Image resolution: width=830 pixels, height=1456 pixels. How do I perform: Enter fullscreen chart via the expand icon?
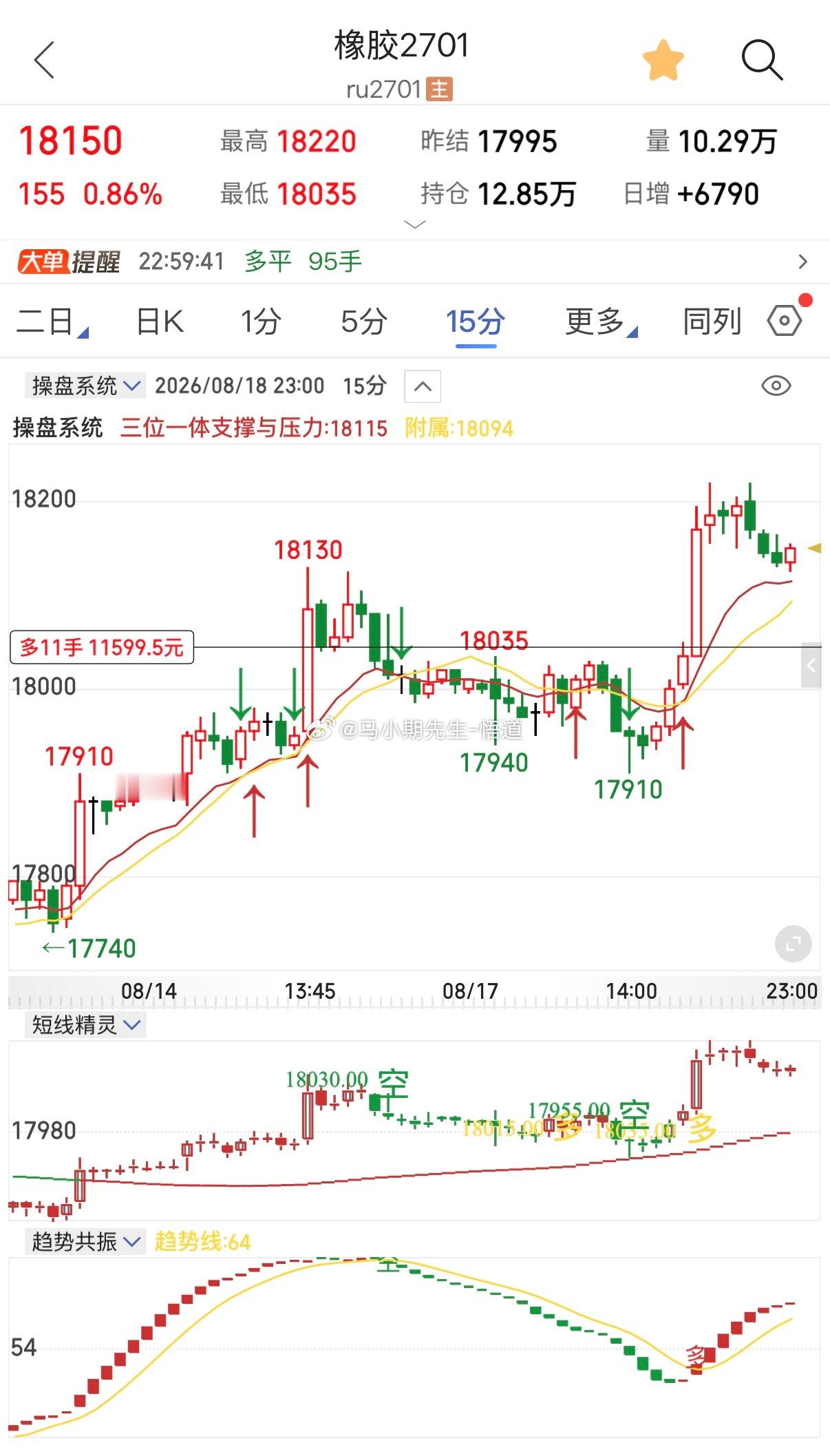tap(793, 943)
